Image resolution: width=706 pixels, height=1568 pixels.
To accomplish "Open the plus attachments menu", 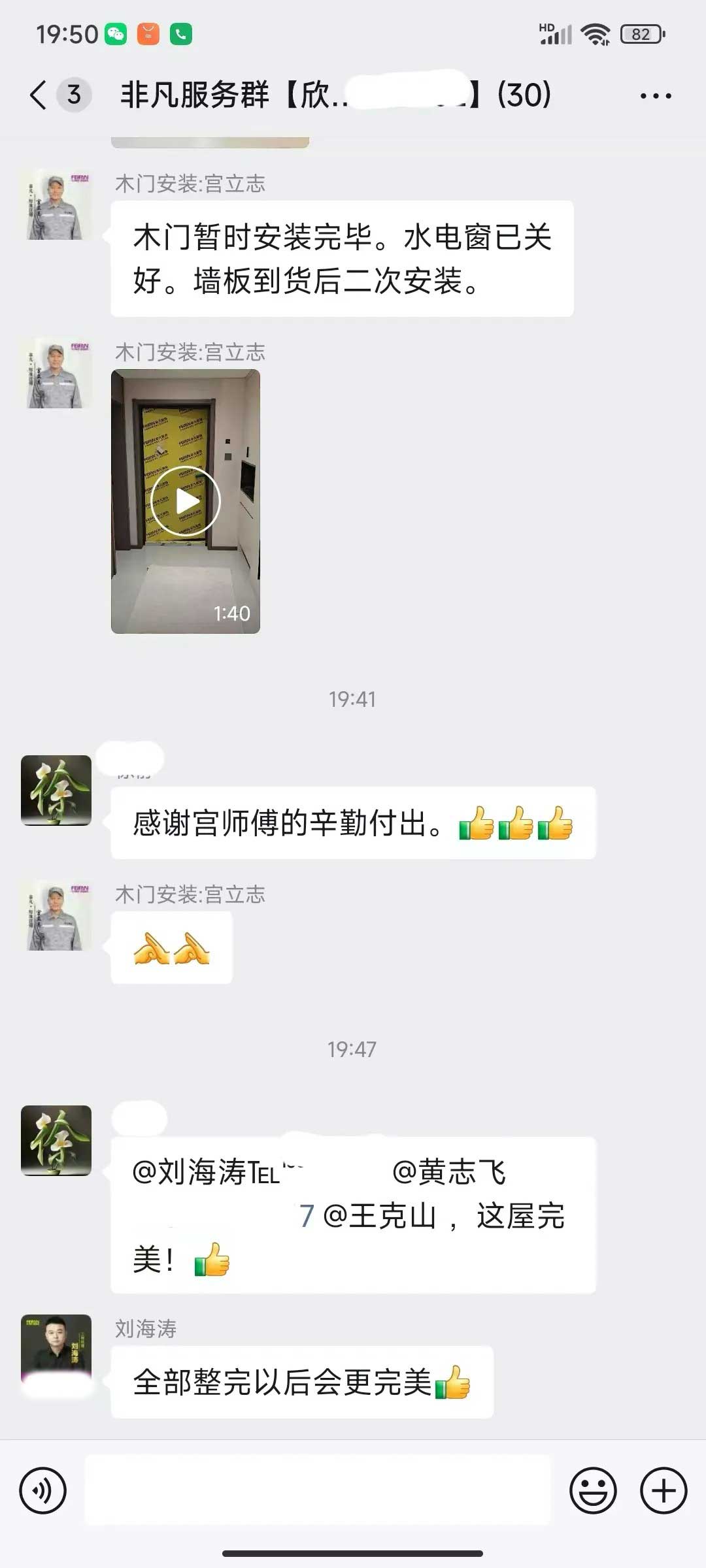I will pos(664,1491).
